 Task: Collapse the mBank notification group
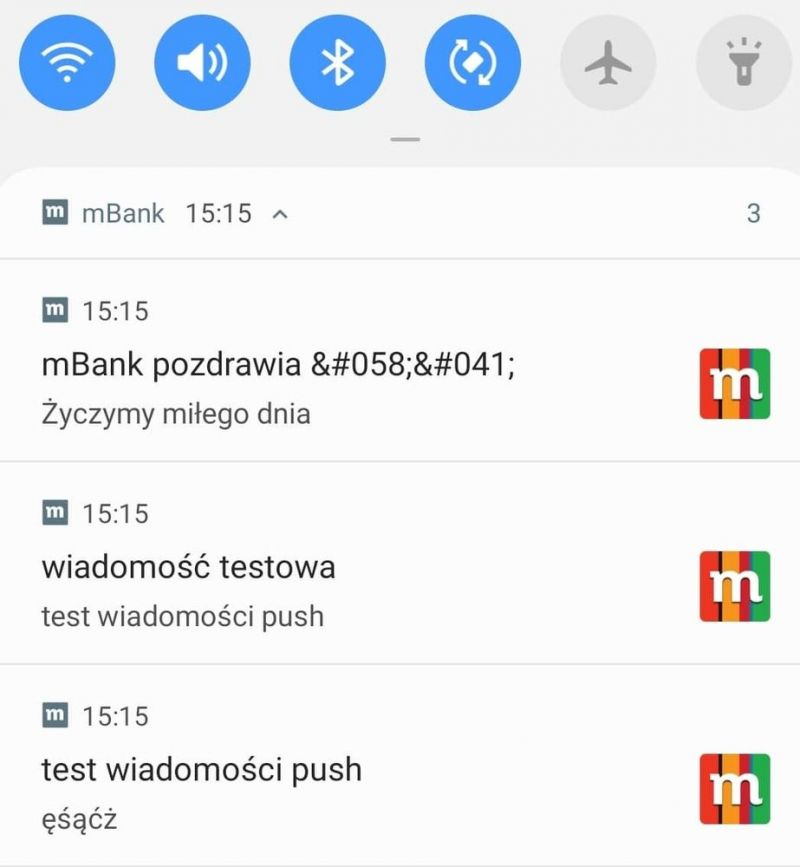pyautogui.click(x=280, y=214)
